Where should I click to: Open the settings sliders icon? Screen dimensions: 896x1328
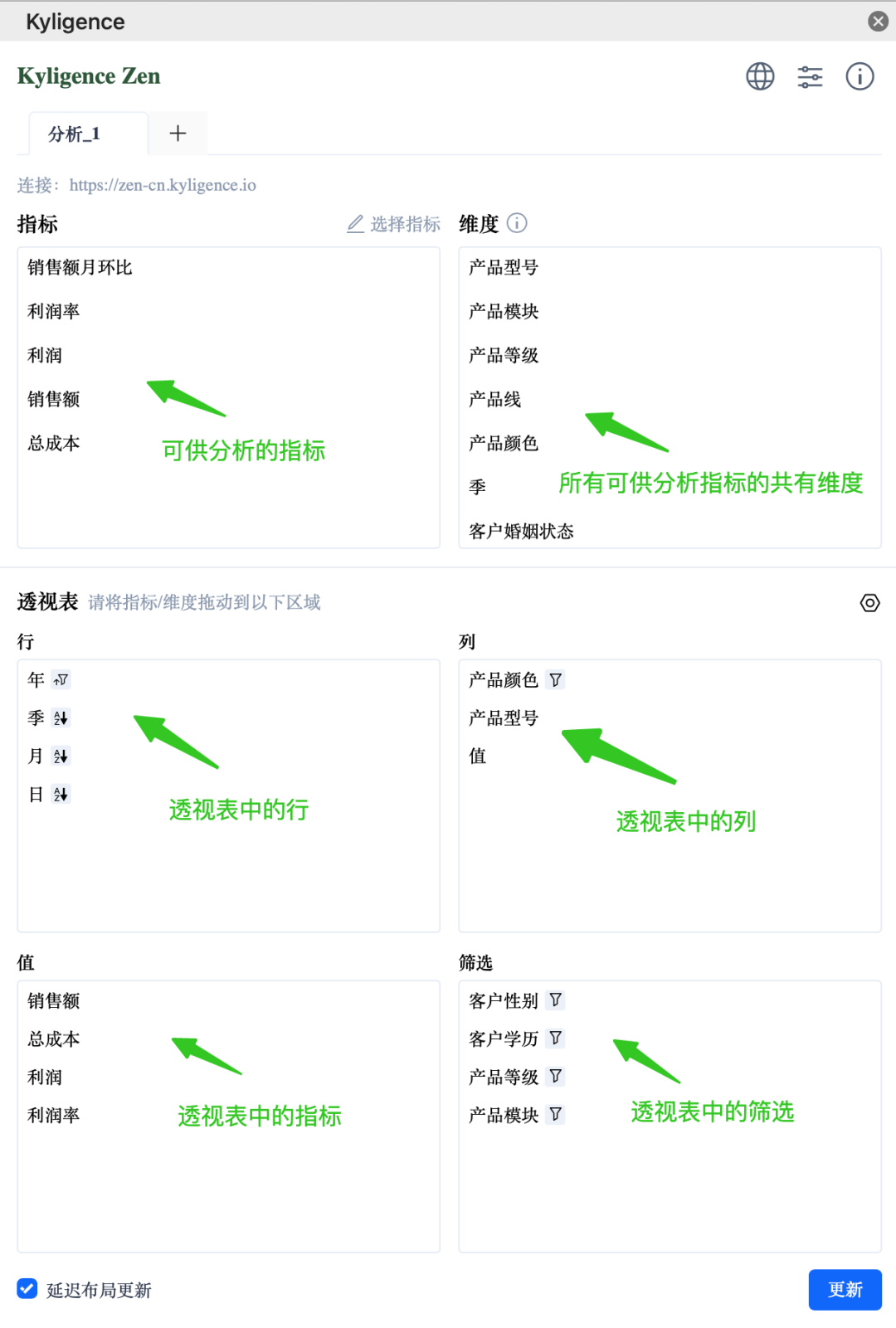click(x=810, y=77)
